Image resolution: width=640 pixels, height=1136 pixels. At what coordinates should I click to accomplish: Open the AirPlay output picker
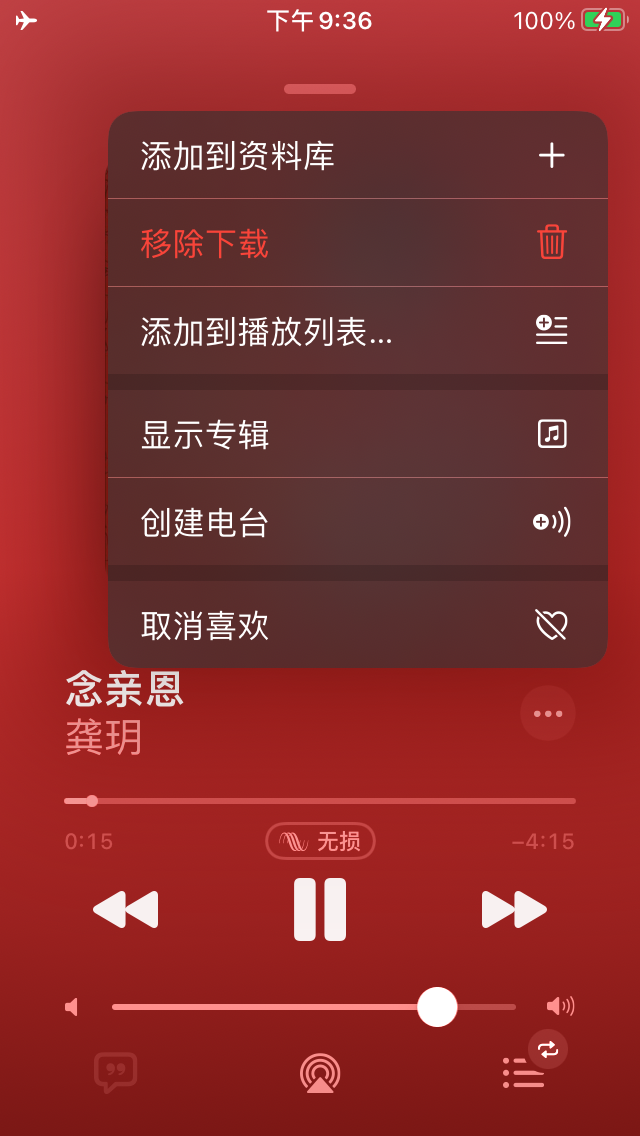(x=320, y=1073)
